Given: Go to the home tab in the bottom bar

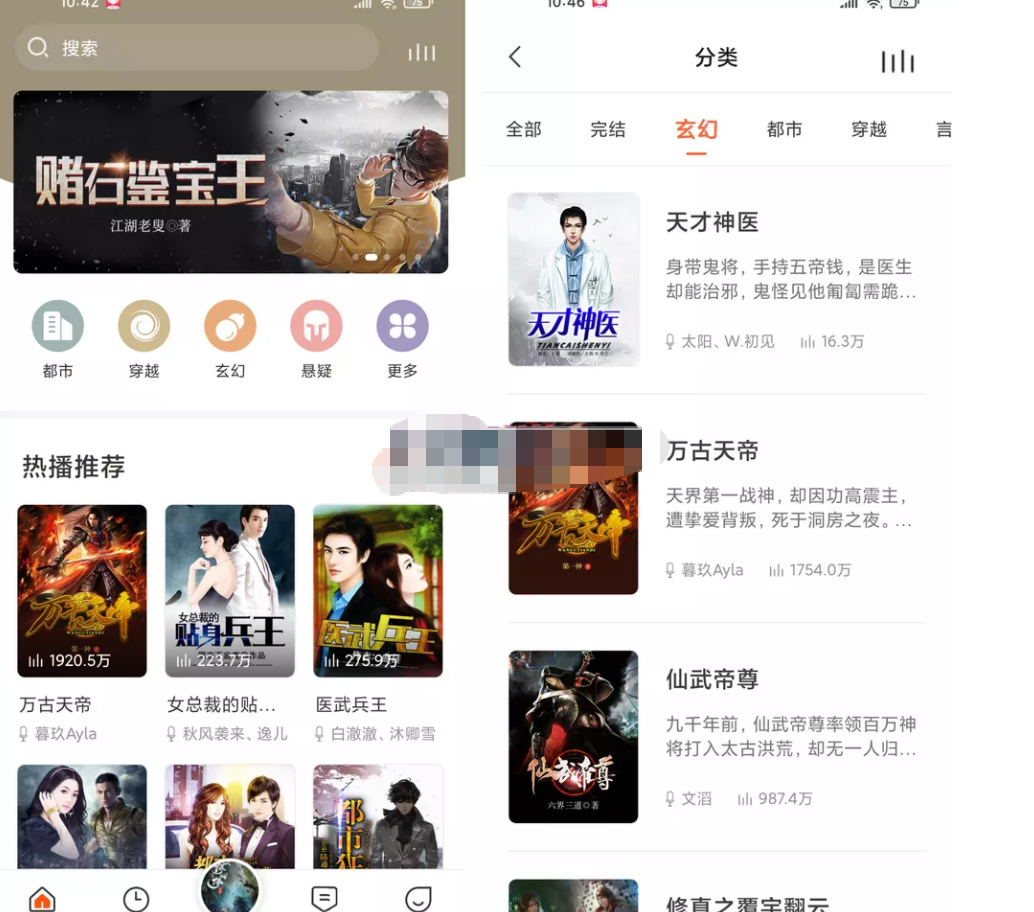Looking at the screenshot, I should point(42,898).
